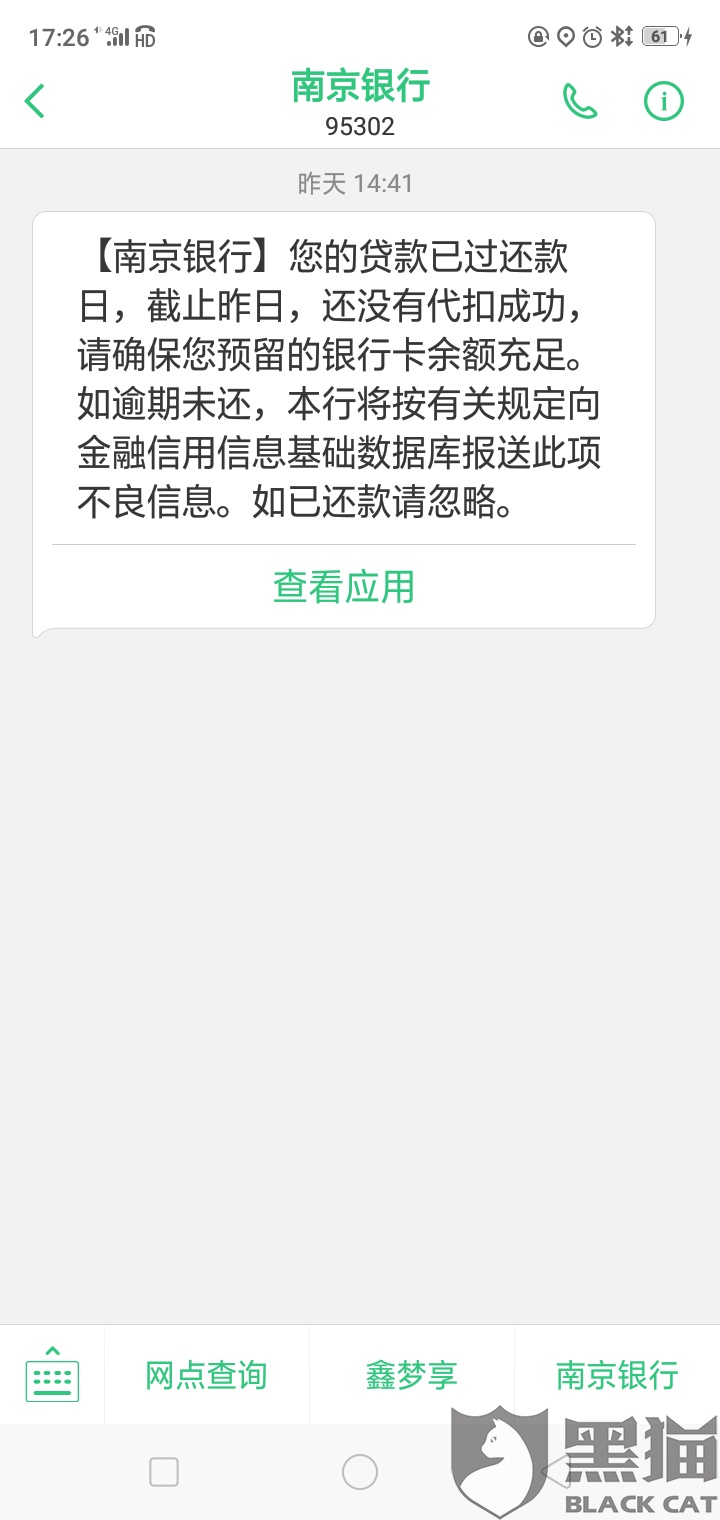Image resolution: width=720 pixels, height=1520 pixels.
Task: Go back to the message list
Action: click(35, 101)
